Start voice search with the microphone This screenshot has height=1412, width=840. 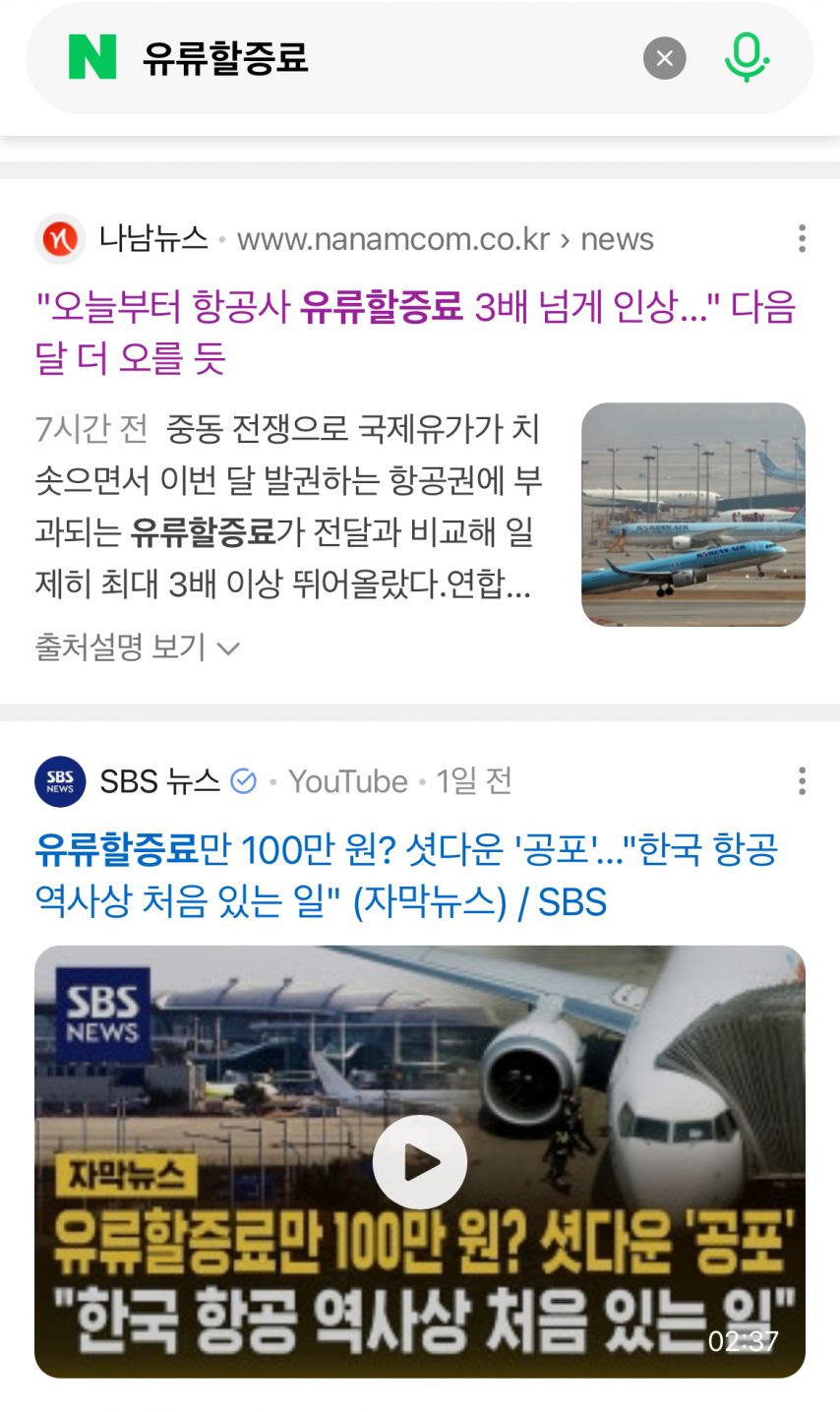click(x=747, y=57)
